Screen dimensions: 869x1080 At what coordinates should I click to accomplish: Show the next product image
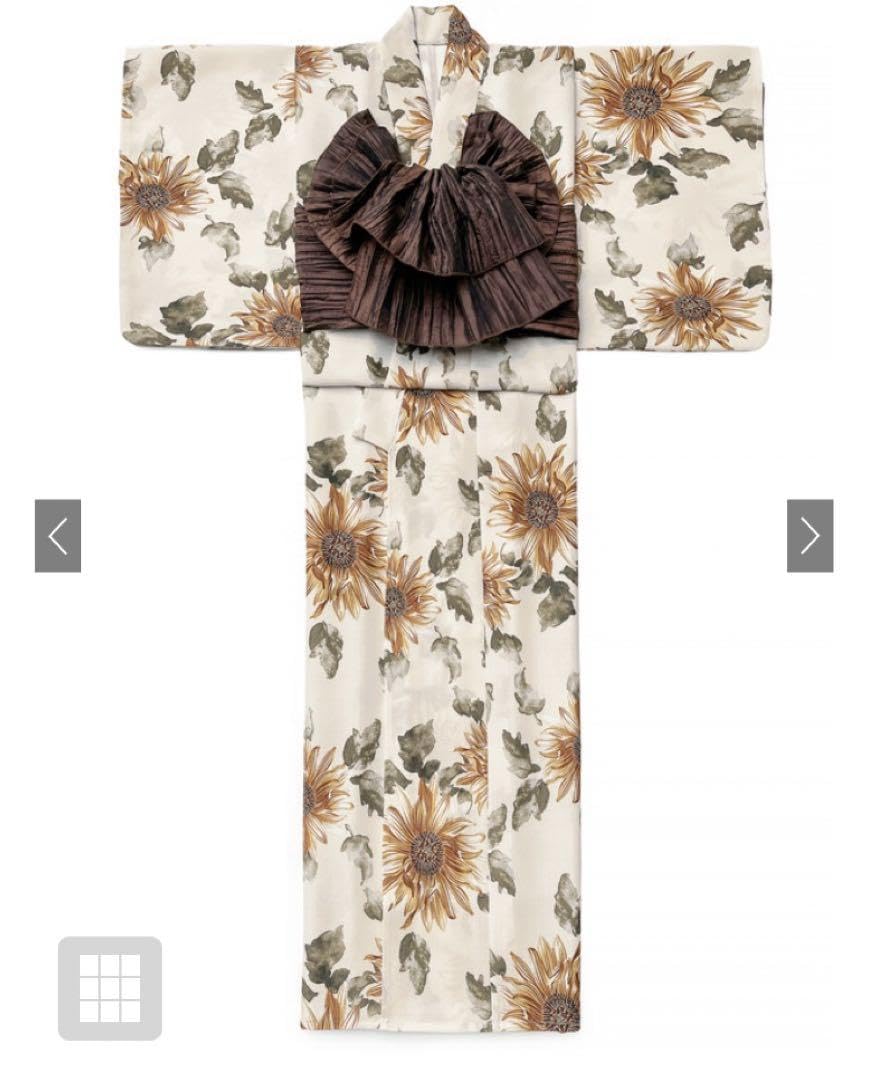(809, 536)
